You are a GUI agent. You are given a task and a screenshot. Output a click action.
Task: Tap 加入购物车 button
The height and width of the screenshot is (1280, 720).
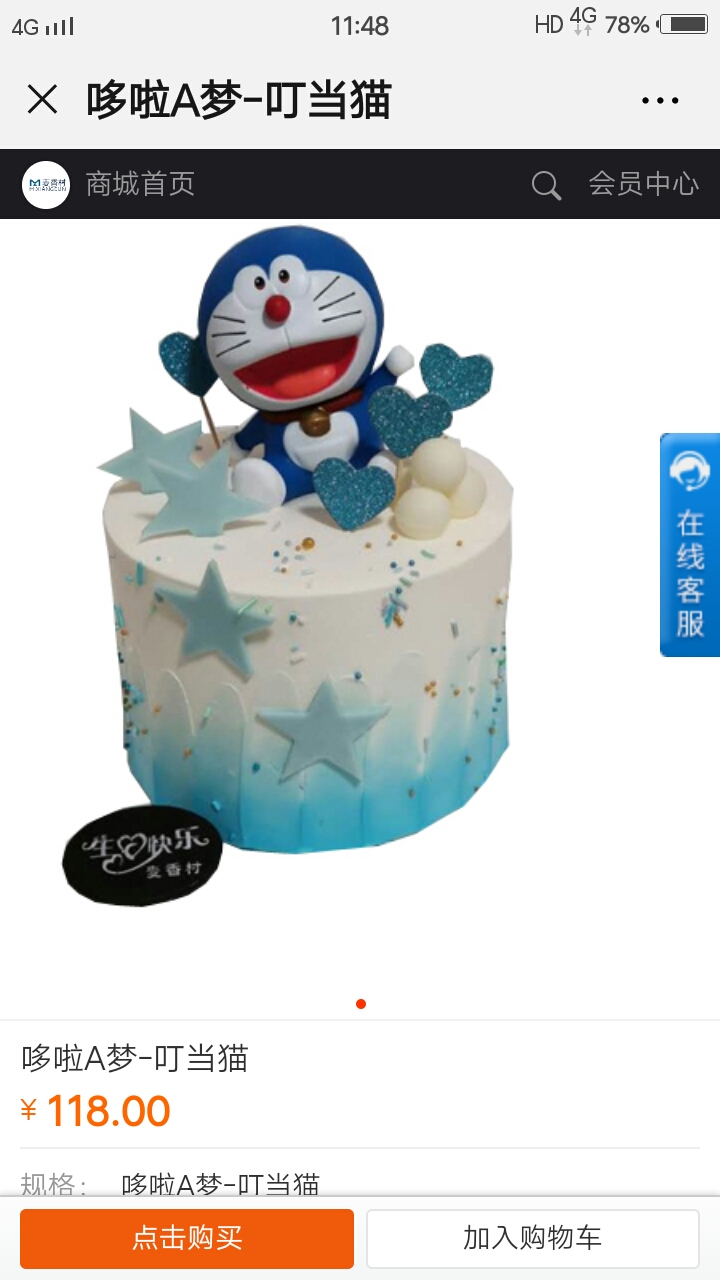coord(532,1238)
